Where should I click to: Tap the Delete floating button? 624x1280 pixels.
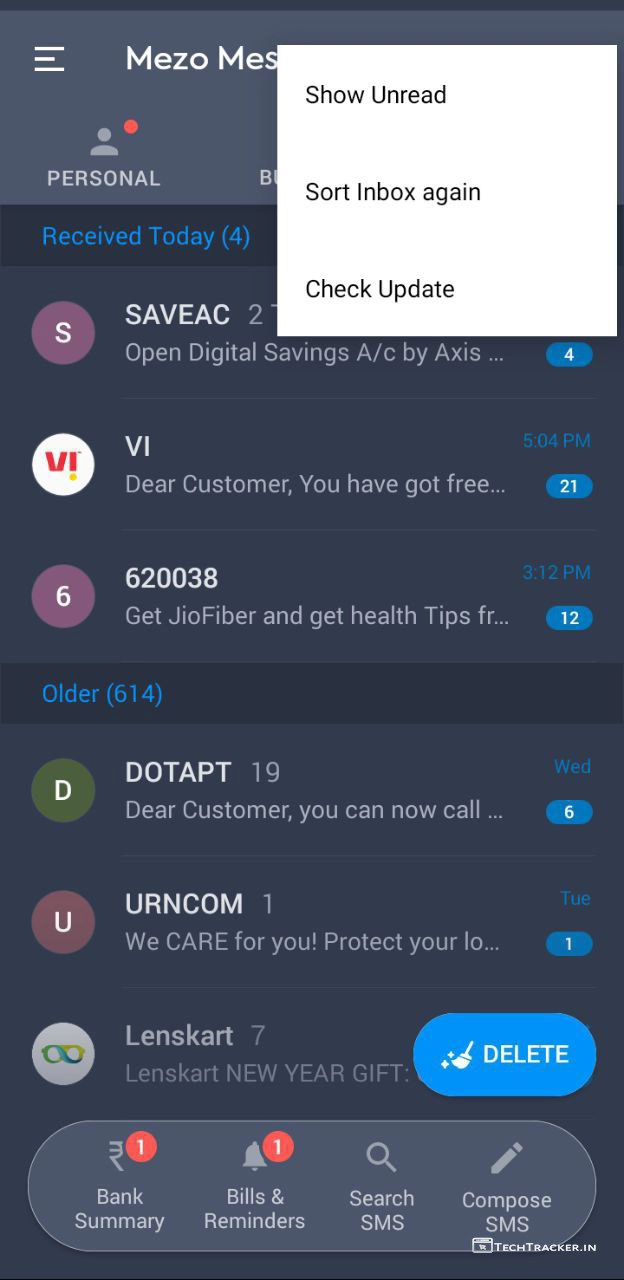coord(504,1054)
